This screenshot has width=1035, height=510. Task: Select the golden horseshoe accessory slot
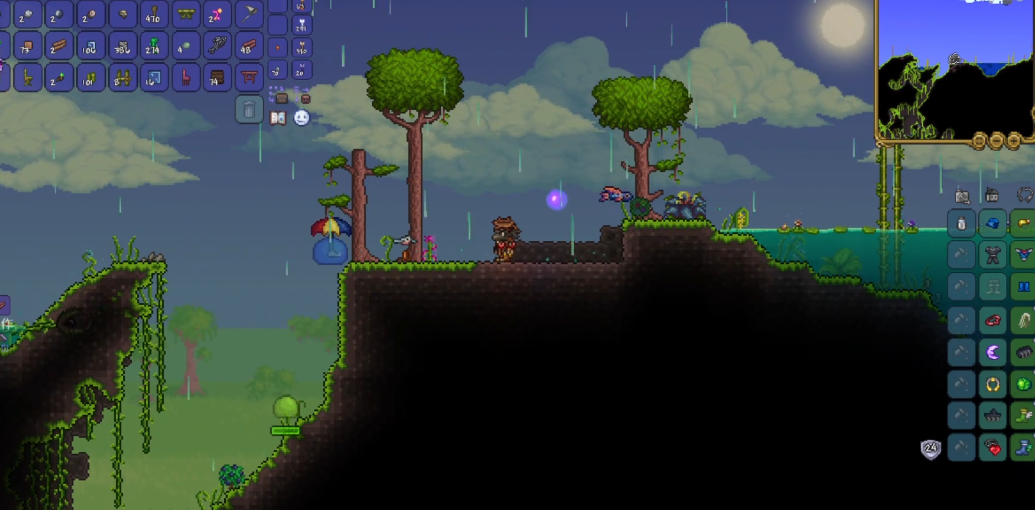pos(992,383)
